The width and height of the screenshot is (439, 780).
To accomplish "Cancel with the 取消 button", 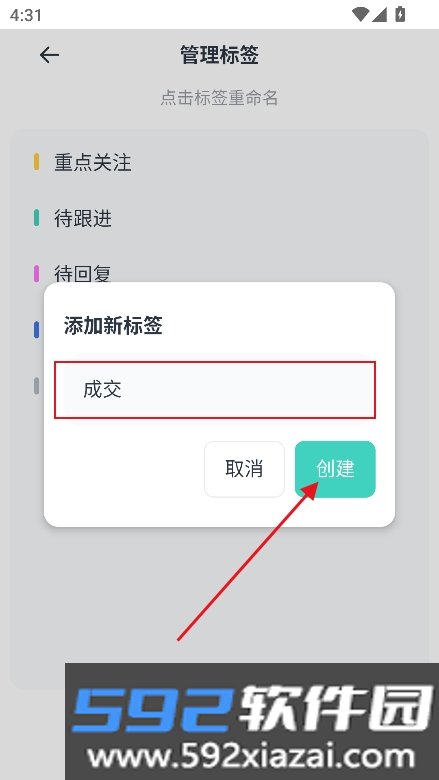I will coord(244,469).
